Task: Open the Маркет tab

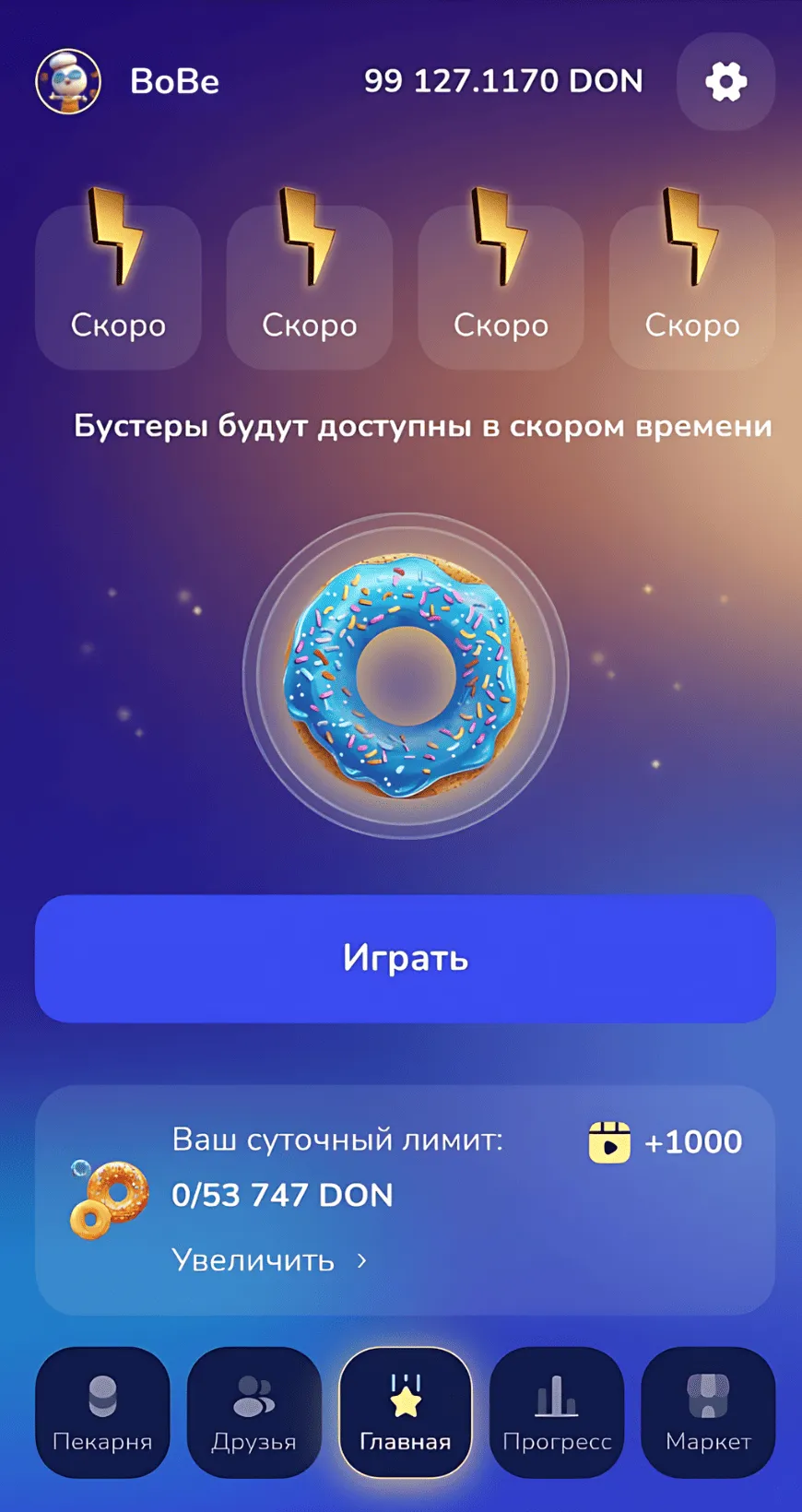Action: (x=708, y=1412)
